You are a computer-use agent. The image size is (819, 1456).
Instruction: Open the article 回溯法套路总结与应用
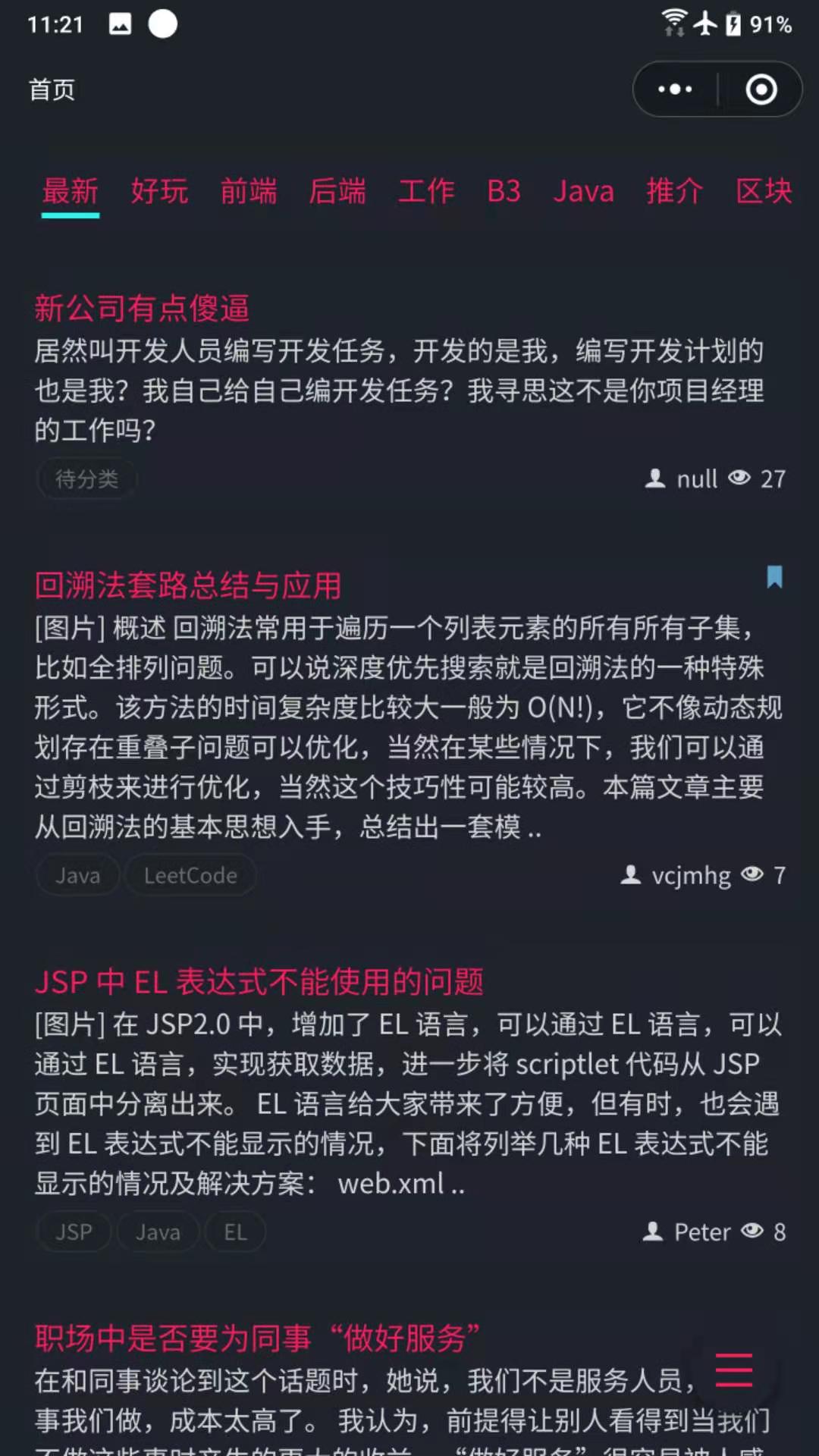(188, 585)
